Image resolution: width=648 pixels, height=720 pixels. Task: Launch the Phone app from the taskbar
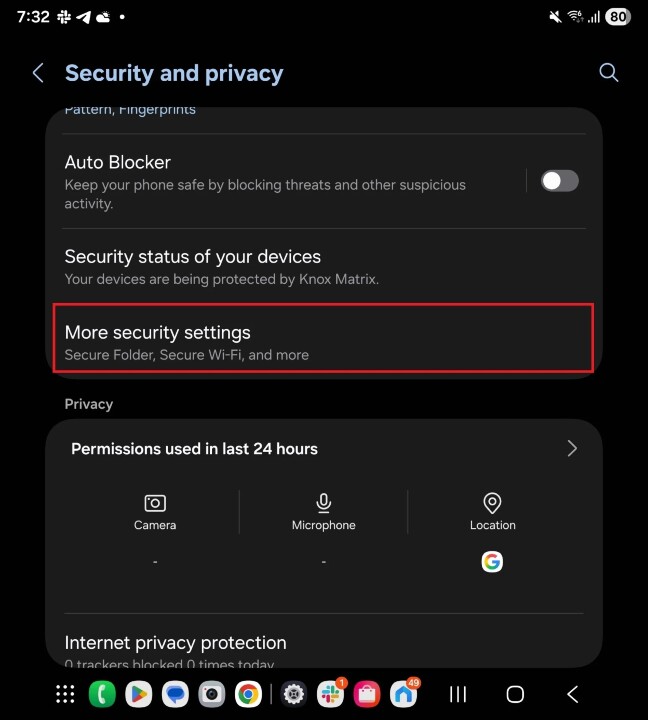(x=102, y=694)
